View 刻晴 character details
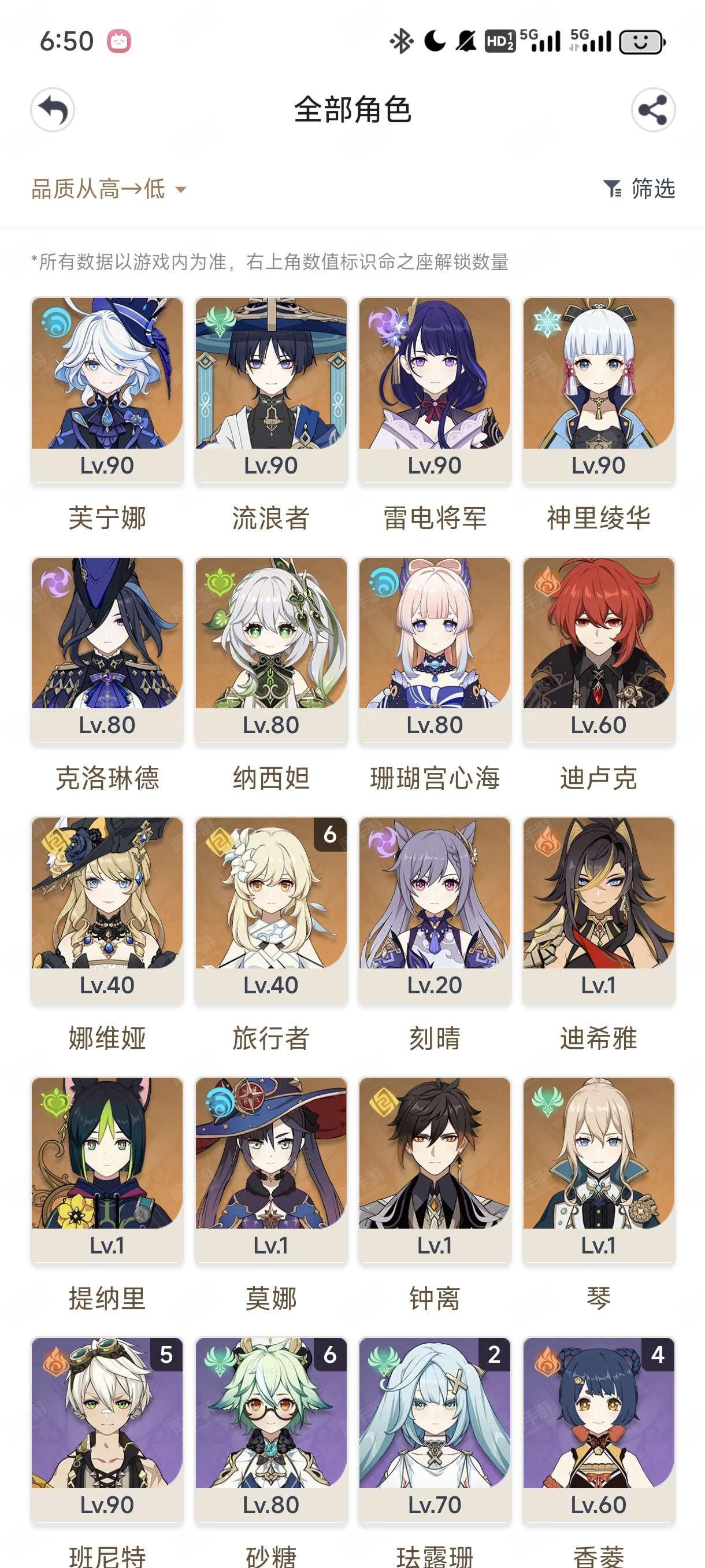705x1568 pixels. click(x=435, y=909)
